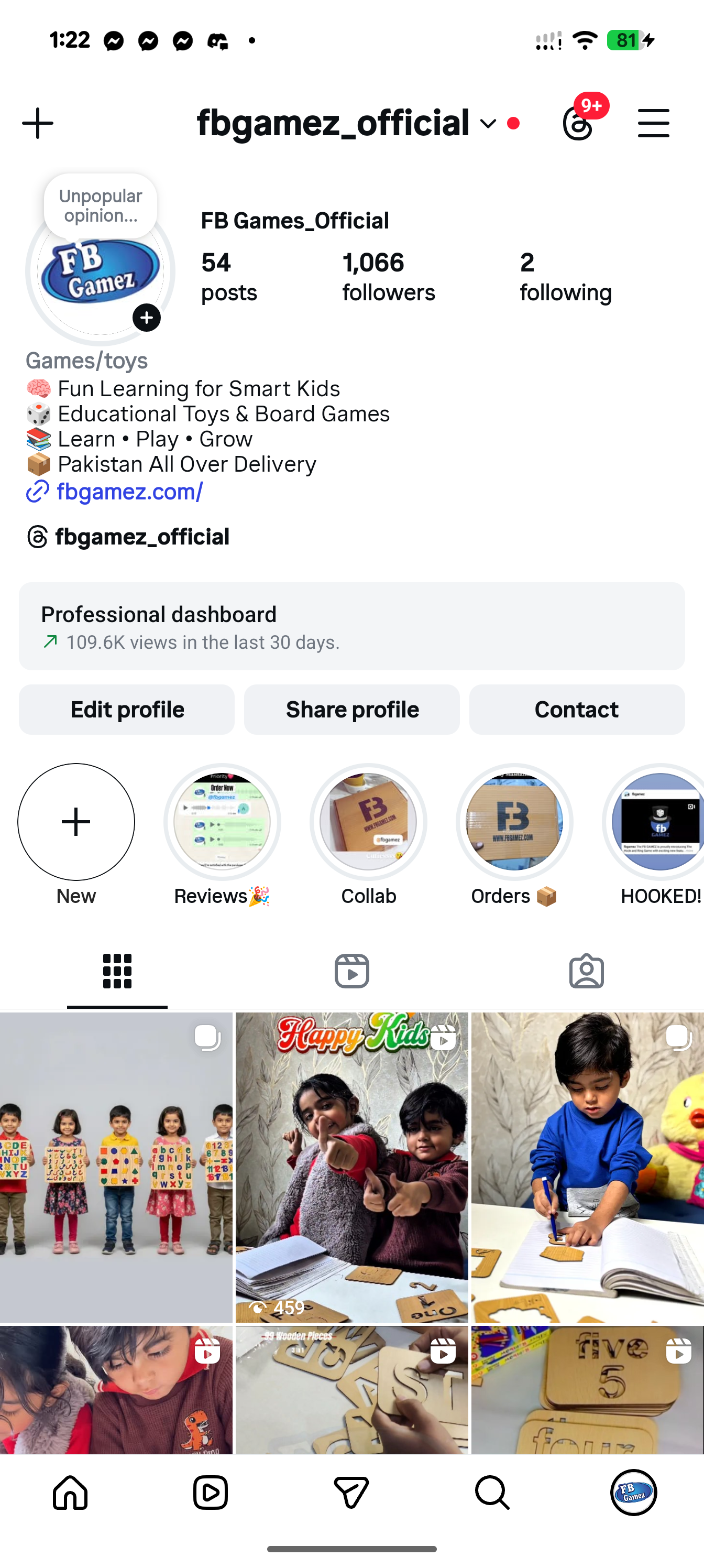Open the Orders highlight
Screen dimensions: 704x1568
514,822
